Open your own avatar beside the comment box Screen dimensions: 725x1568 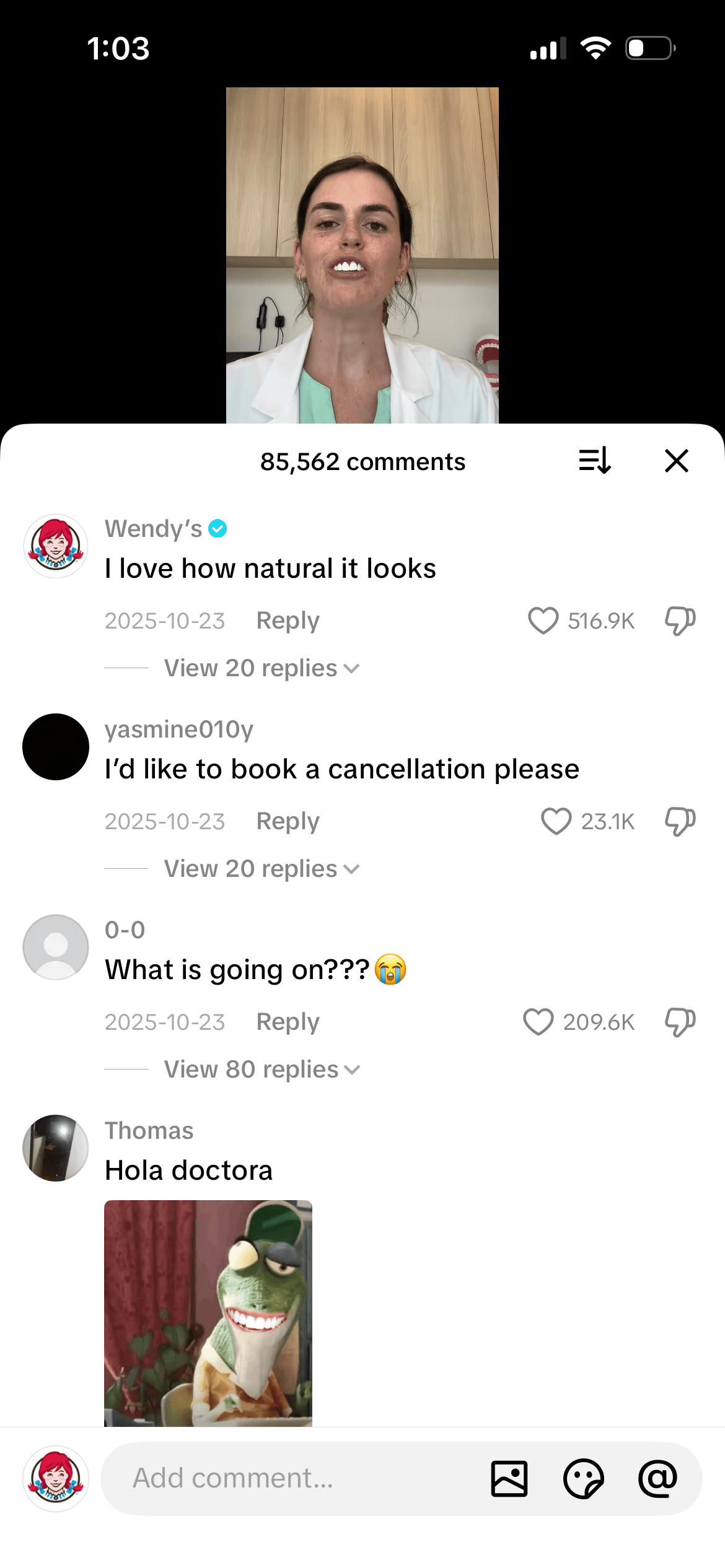coord(55,1478)
